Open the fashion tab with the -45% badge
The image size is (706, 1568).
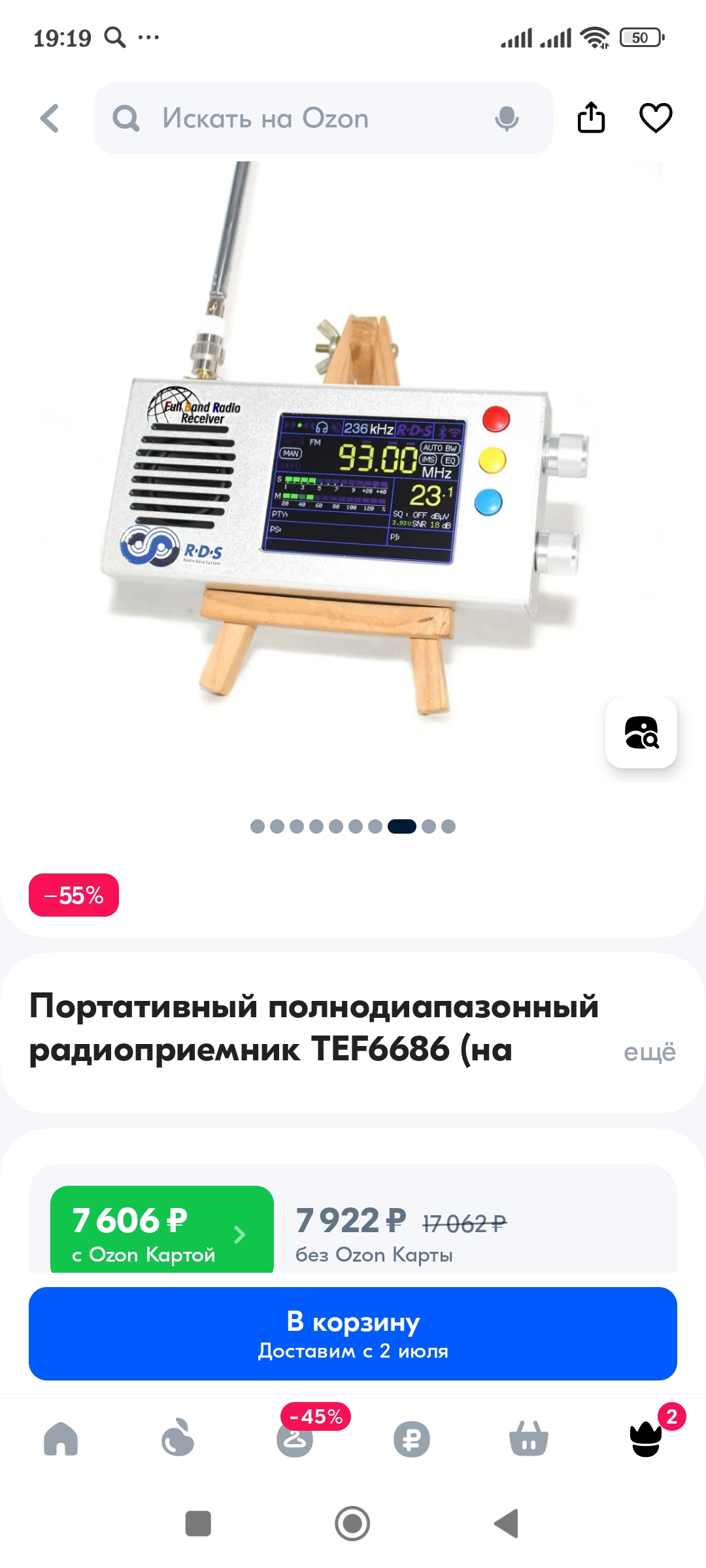coord(295,1437)
